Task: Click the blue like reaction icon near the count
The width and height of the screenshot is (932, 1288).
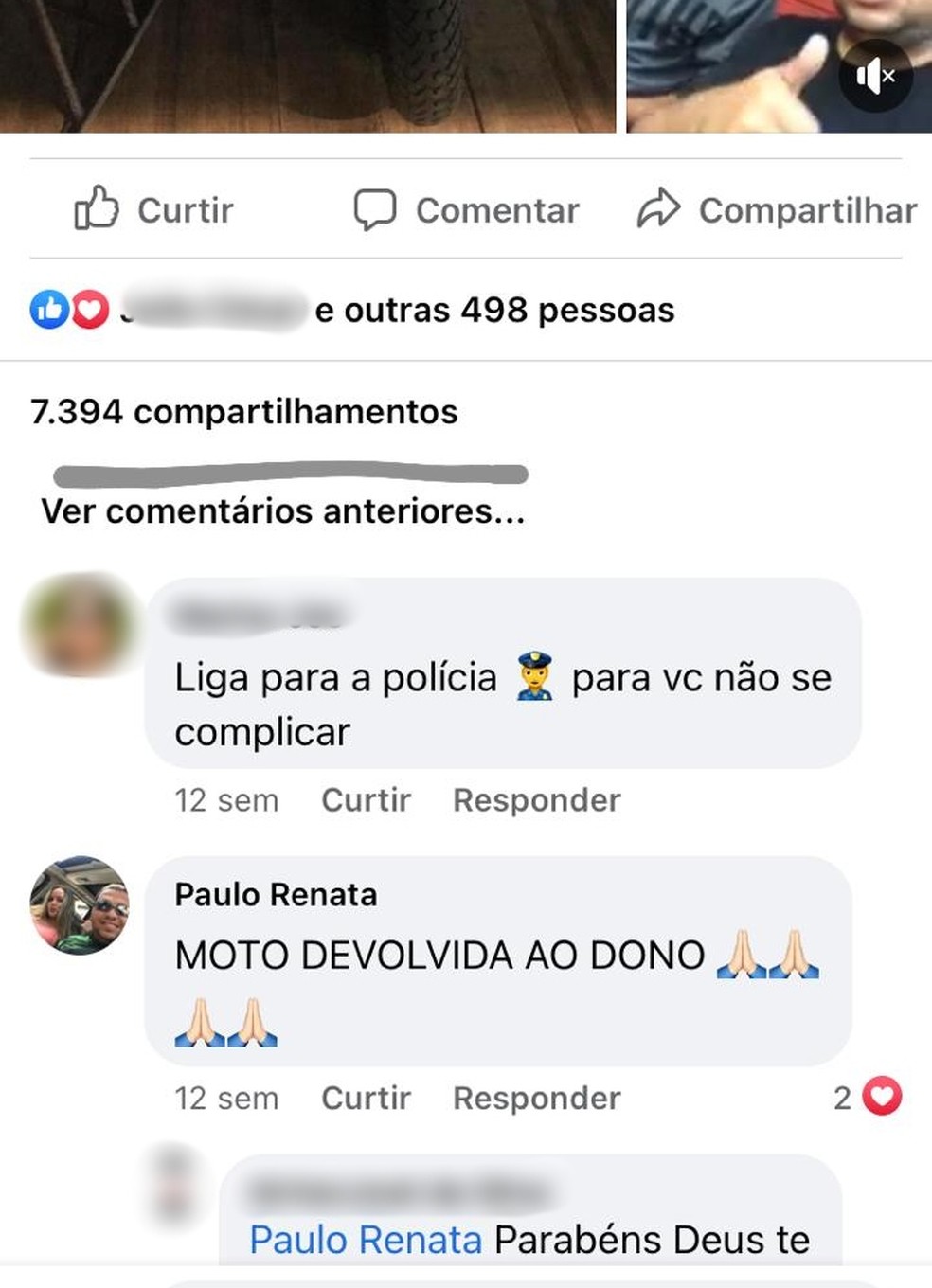Action: click(x=49, y=308)
